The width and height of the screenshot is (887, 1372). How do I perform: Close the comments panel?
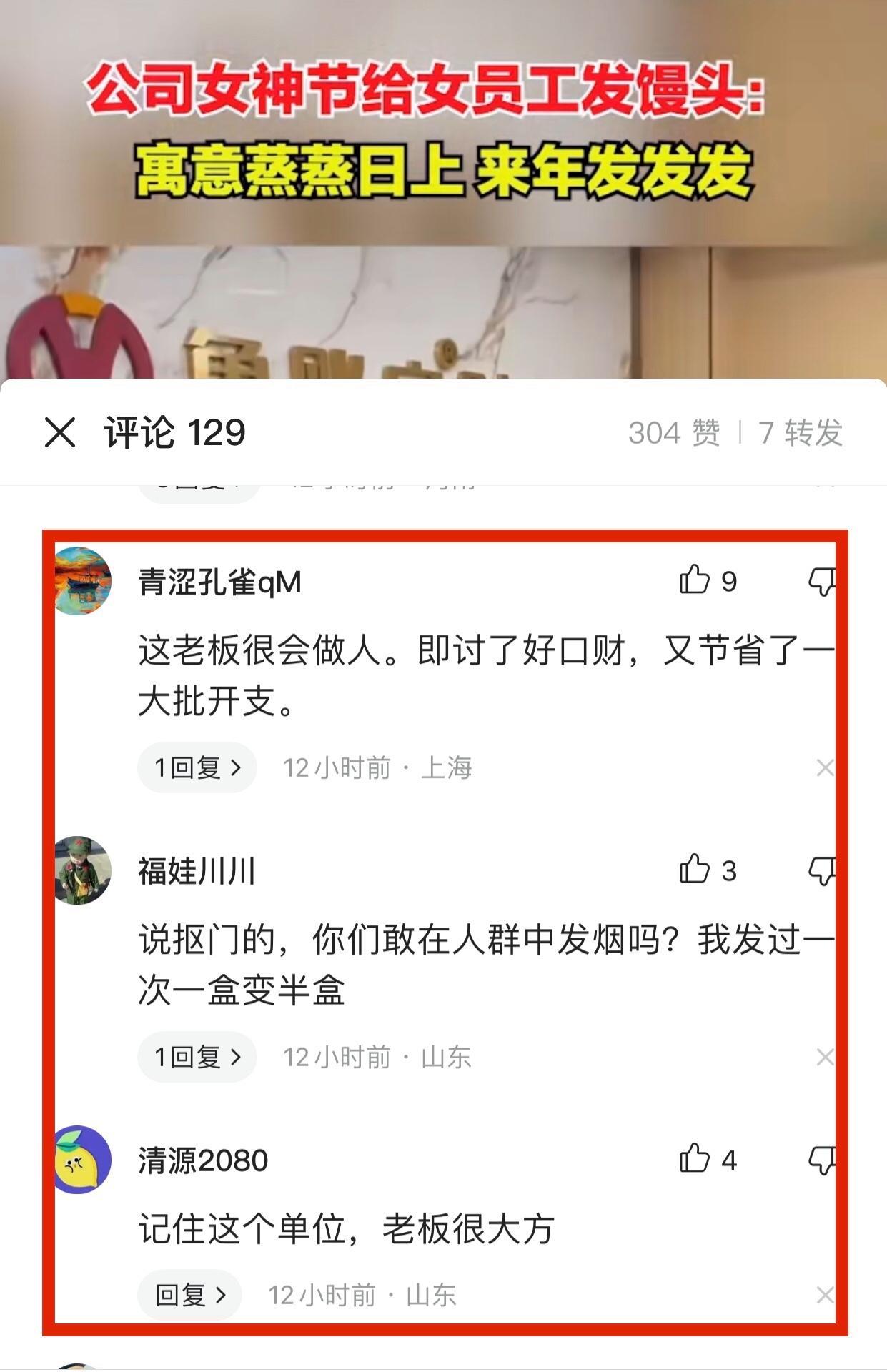(x=60, y=432)
